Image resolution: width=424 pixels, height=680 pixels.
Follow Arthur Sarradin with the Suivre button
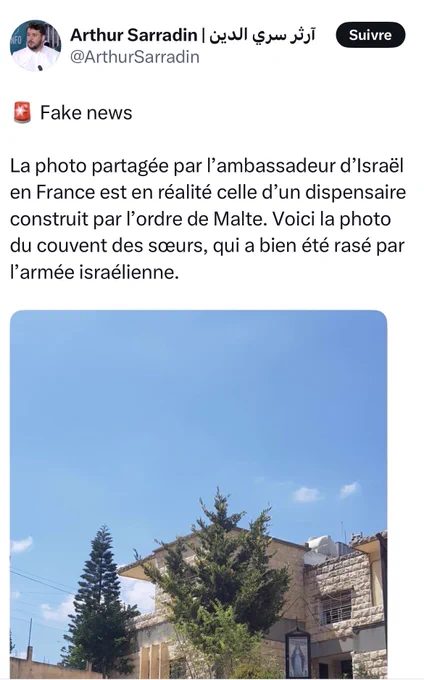pos(370,35)
